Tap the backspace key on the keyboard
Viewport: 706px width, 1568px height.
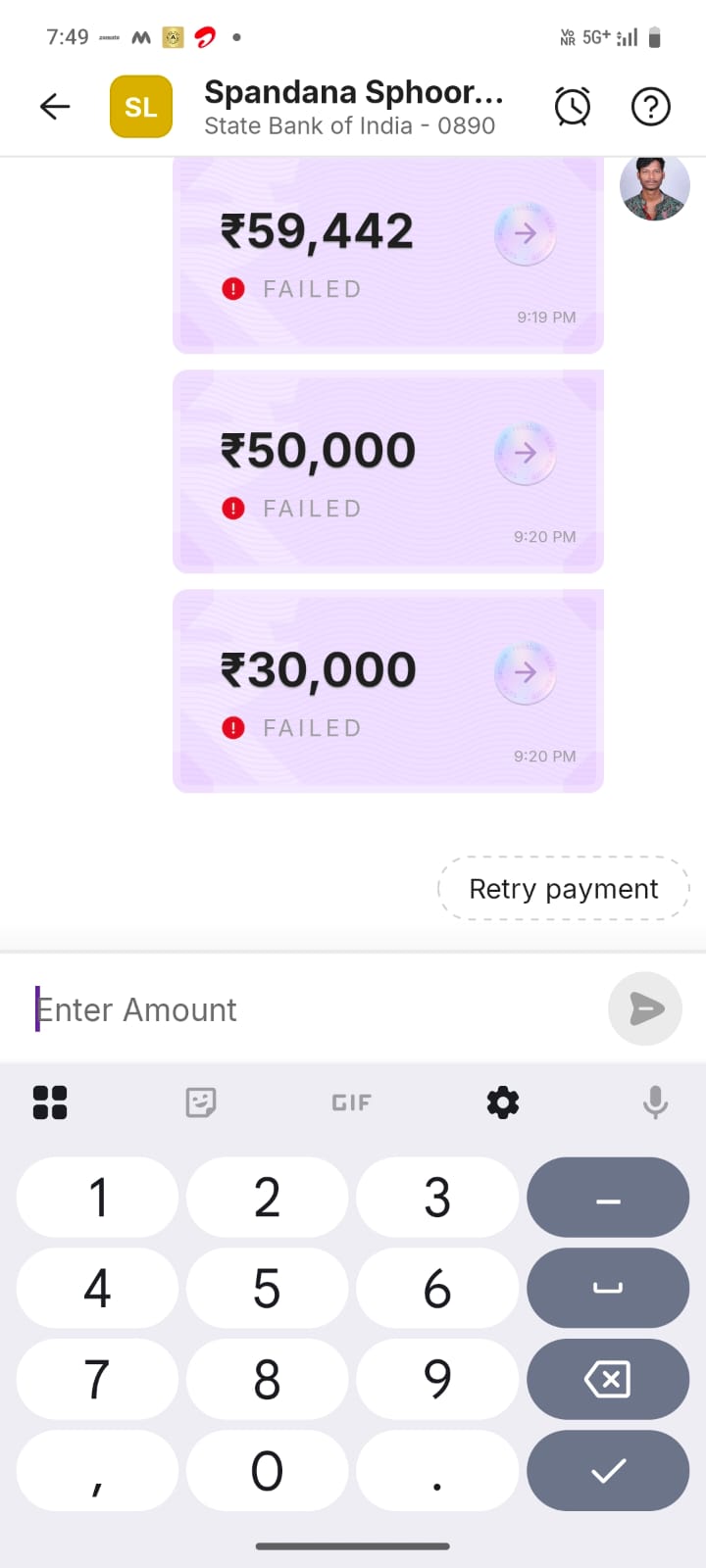point(607,1379)
